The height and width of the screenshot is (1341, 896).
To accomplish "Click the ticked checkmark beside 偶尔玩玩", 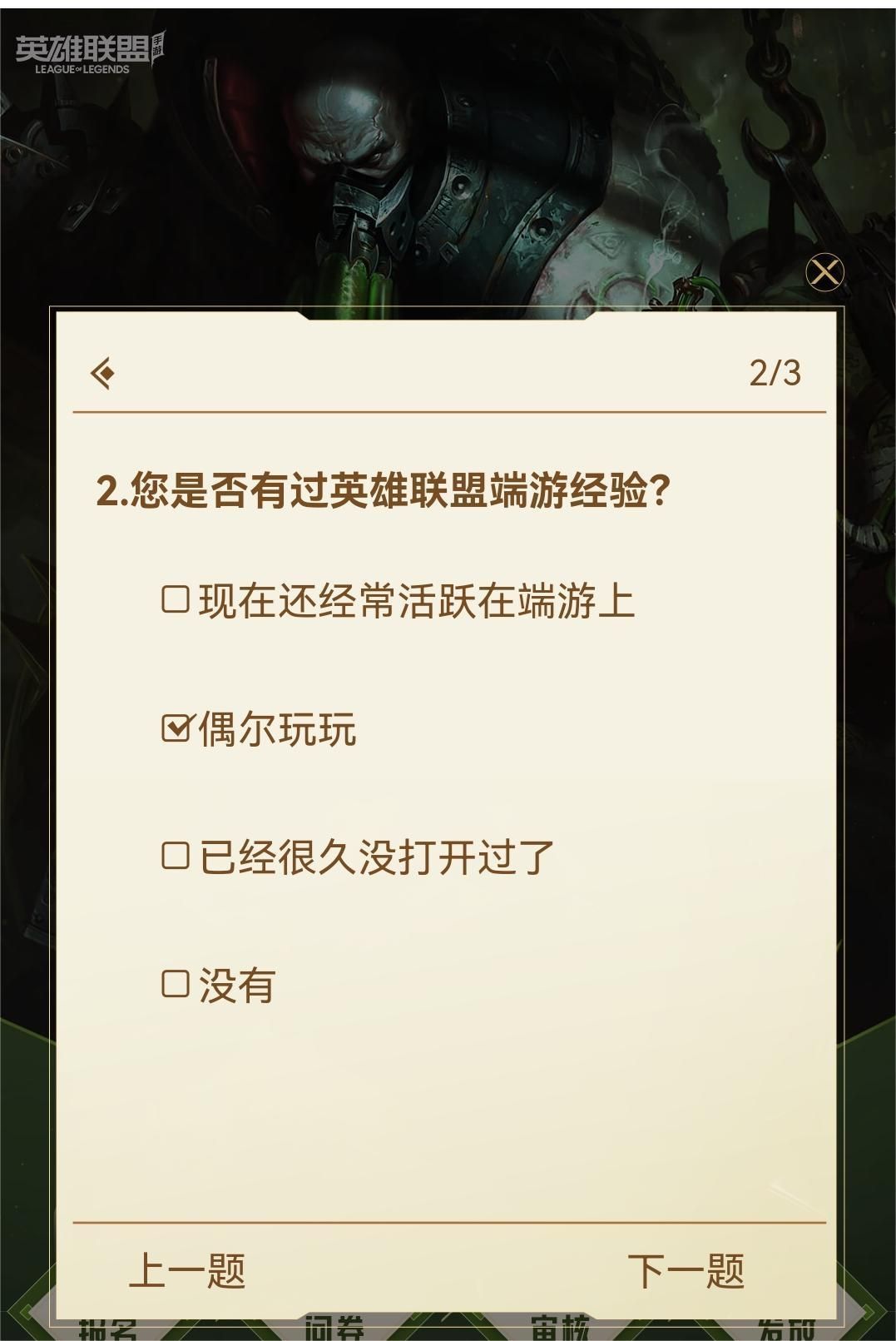I will tap(174, 729).
